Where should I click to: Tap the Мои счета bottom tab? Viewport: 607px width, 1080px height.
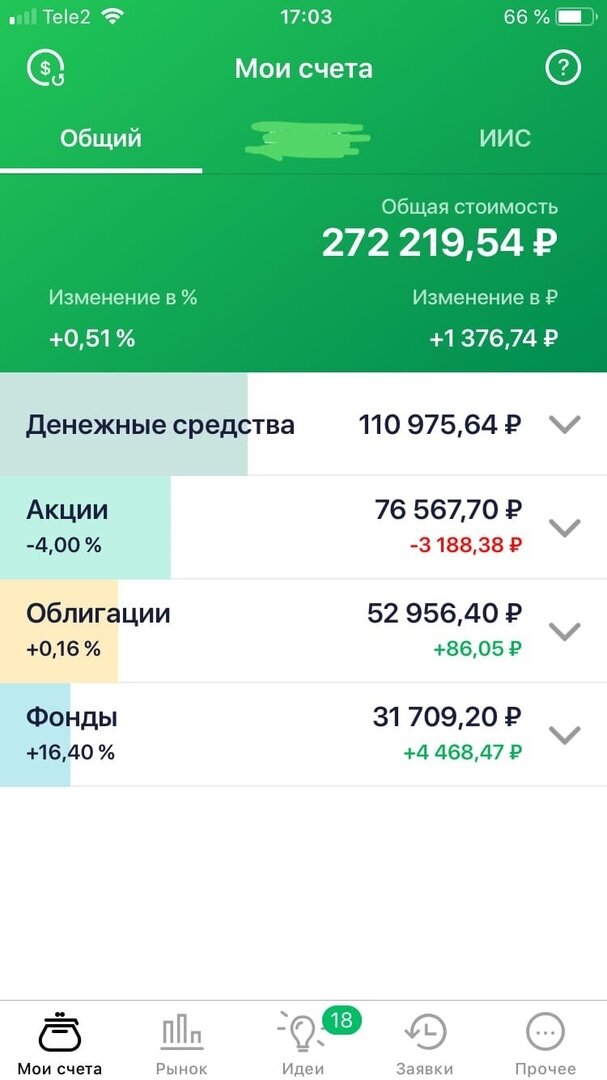pyautogui.click(x=59, y=1042)
